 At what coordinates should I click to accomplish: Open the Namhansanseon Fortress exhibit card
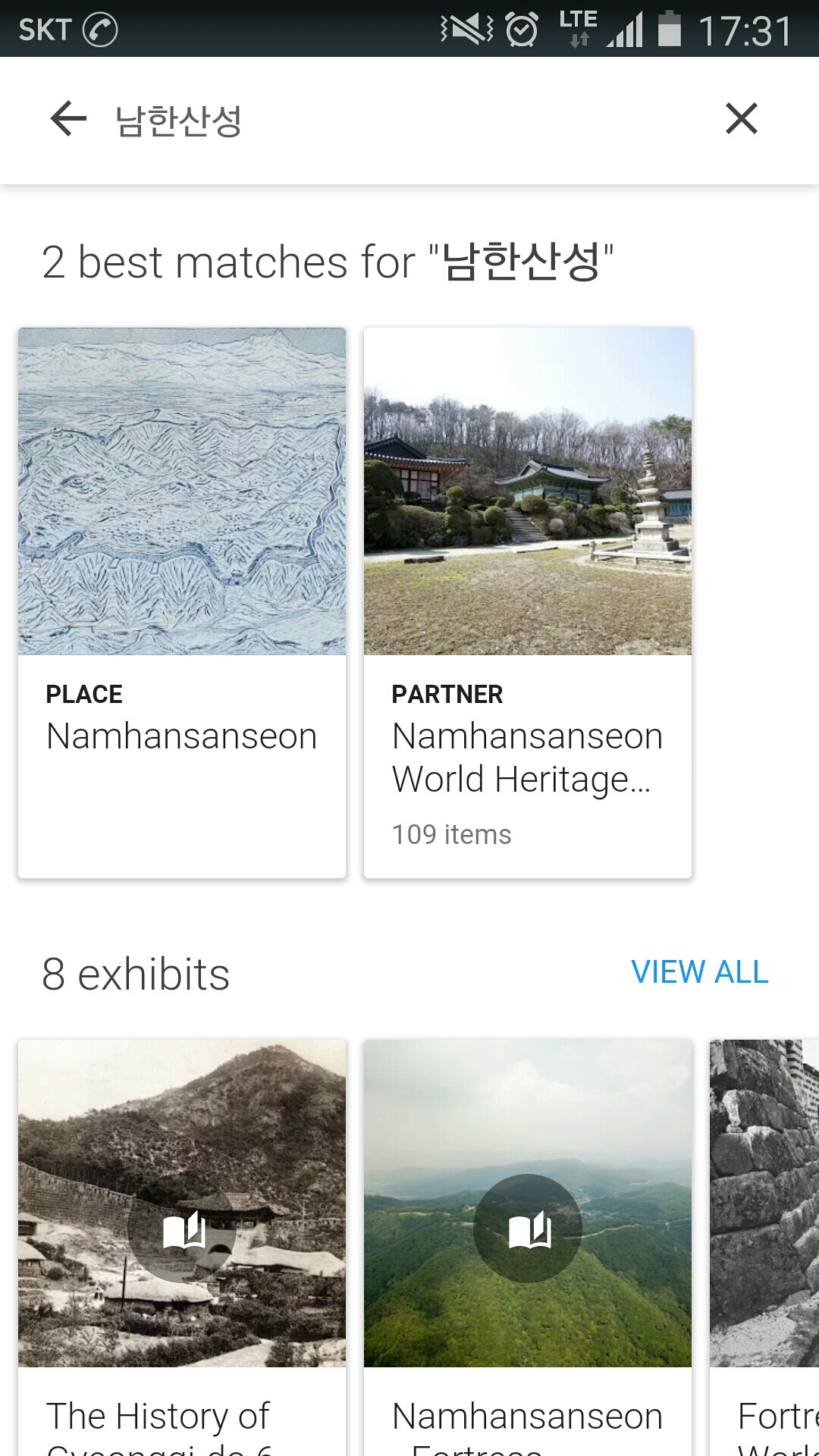[528, 1244]
